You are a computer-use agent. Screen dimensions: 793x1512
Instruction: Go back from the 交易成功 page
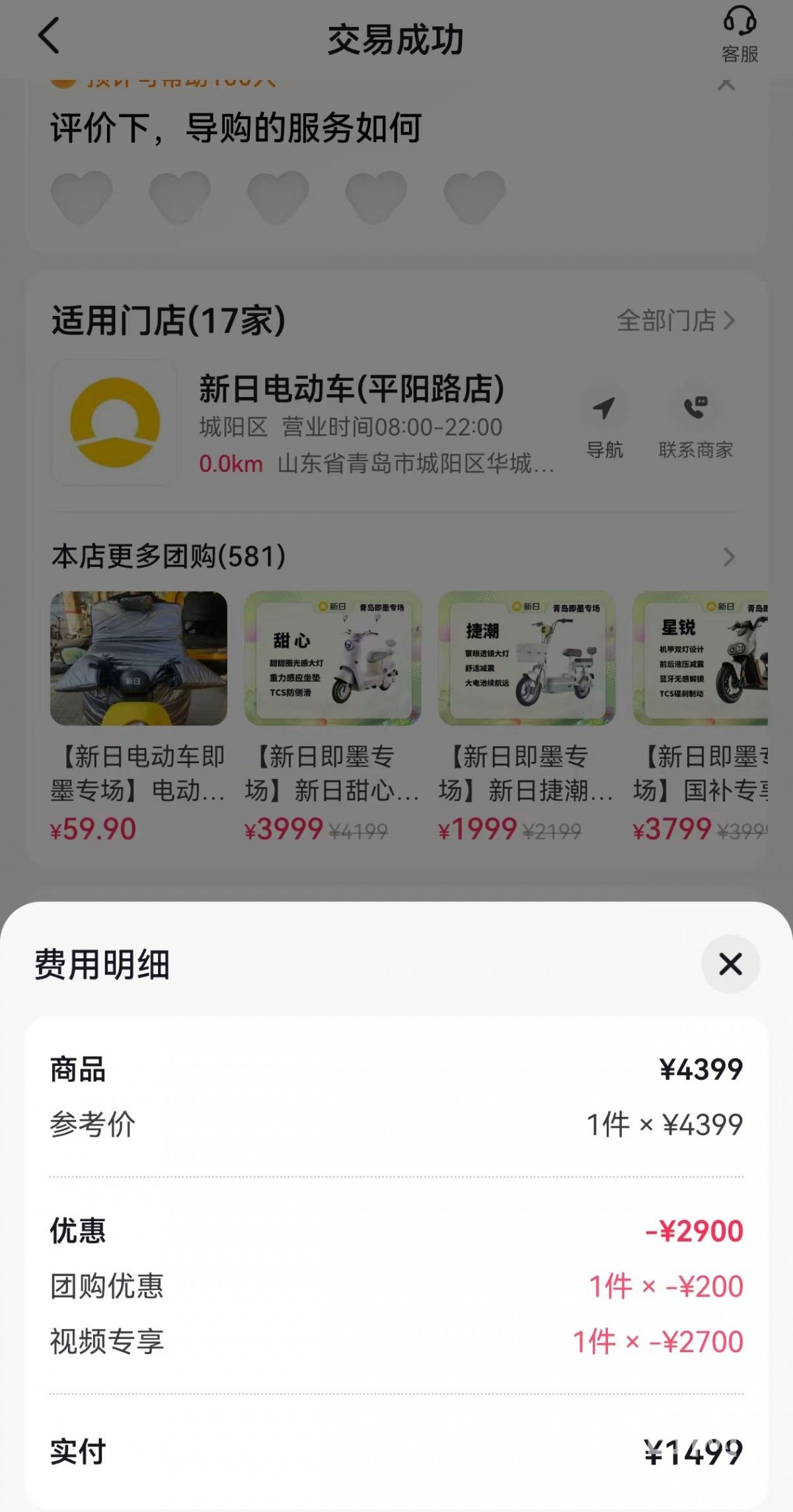pos(49,36)
